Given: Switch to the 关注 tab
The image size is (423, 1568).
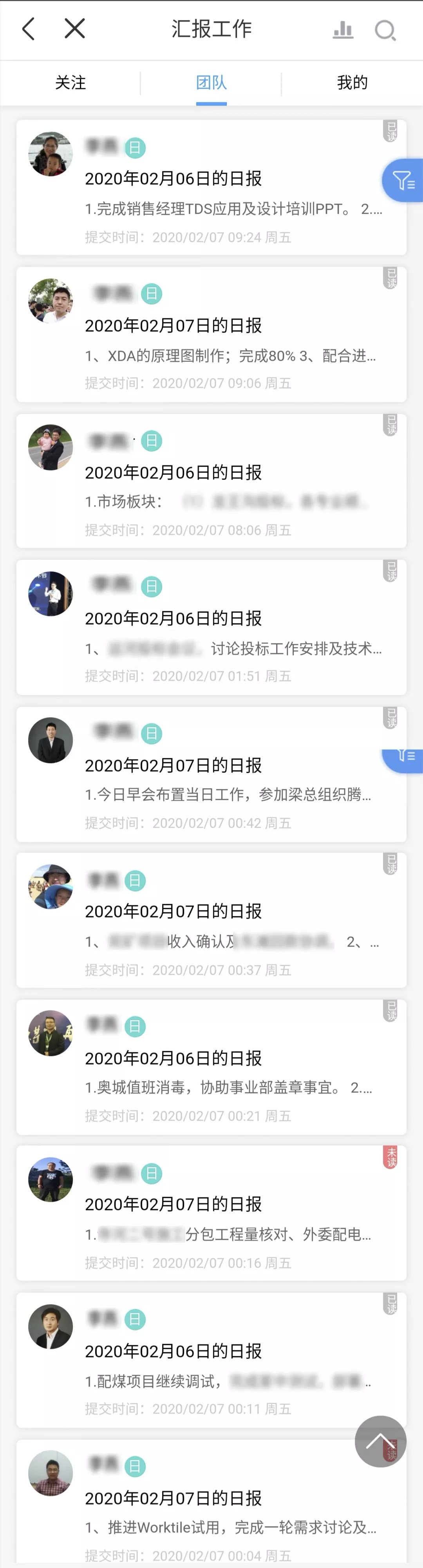Looking at the screenshot, I should point(70,83).
